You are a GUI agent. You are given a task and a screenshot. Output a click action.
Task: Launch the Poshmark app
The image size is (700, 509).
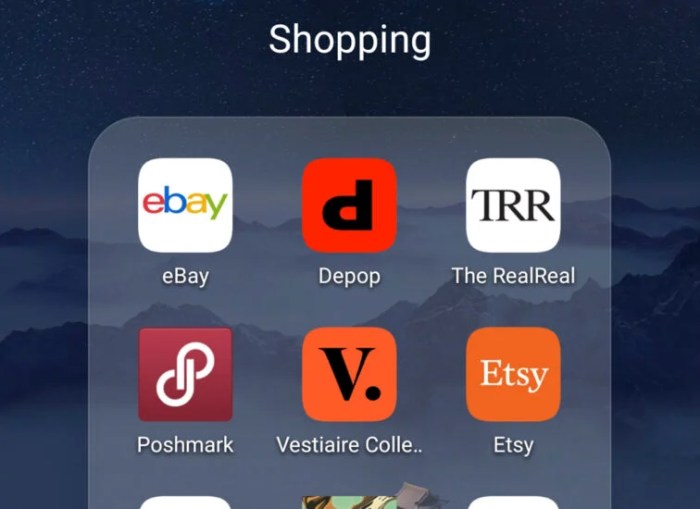pos(185,374)
